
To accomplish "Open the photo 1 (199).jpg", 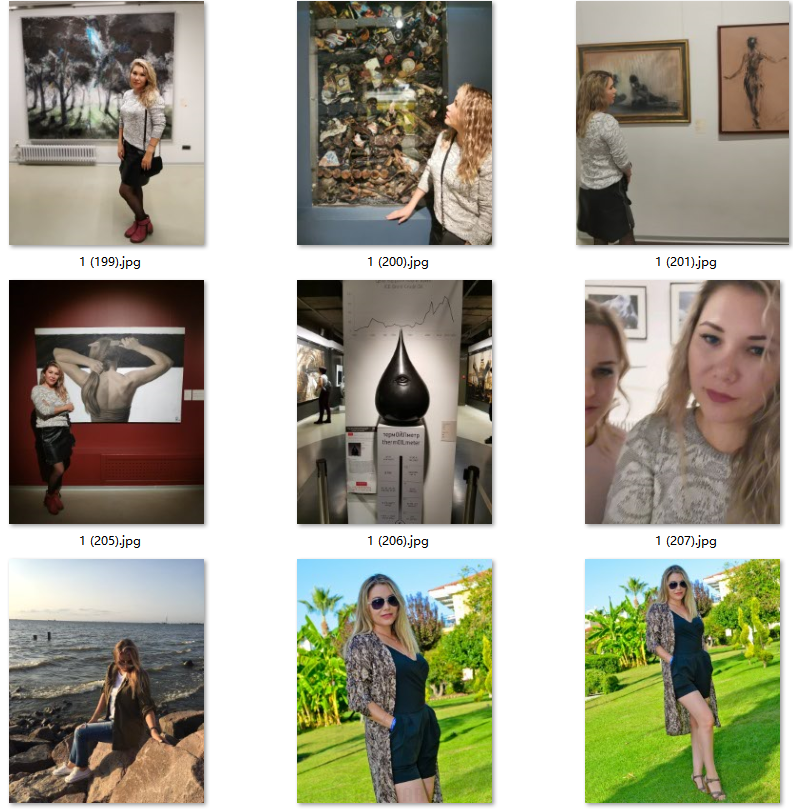I will (106, 123).
